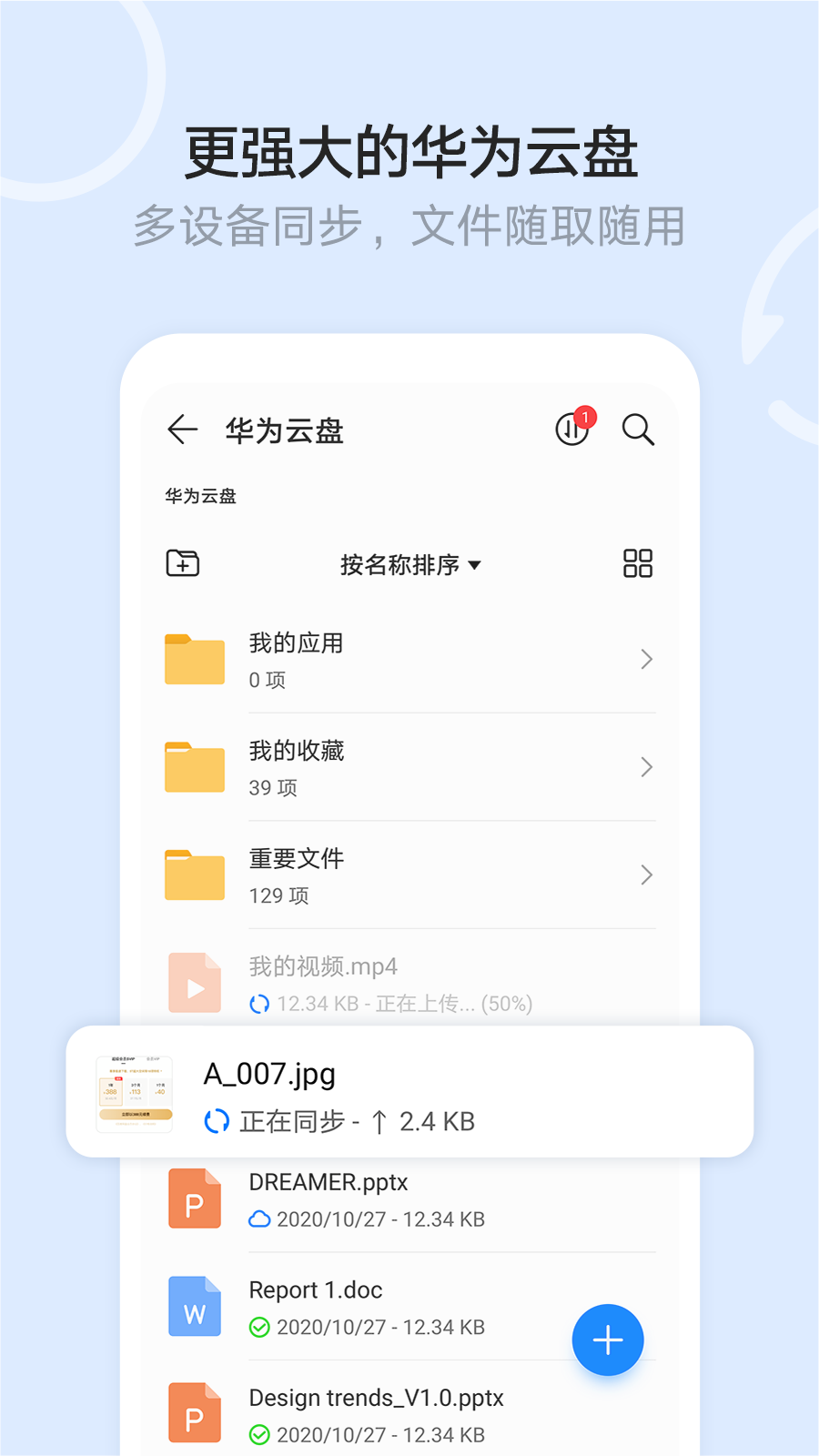Image resolution: width=819 pixels, height=1456 pixels.
Task: Open the 我的视频.mp4 video file icon
Action: point(195,983)
